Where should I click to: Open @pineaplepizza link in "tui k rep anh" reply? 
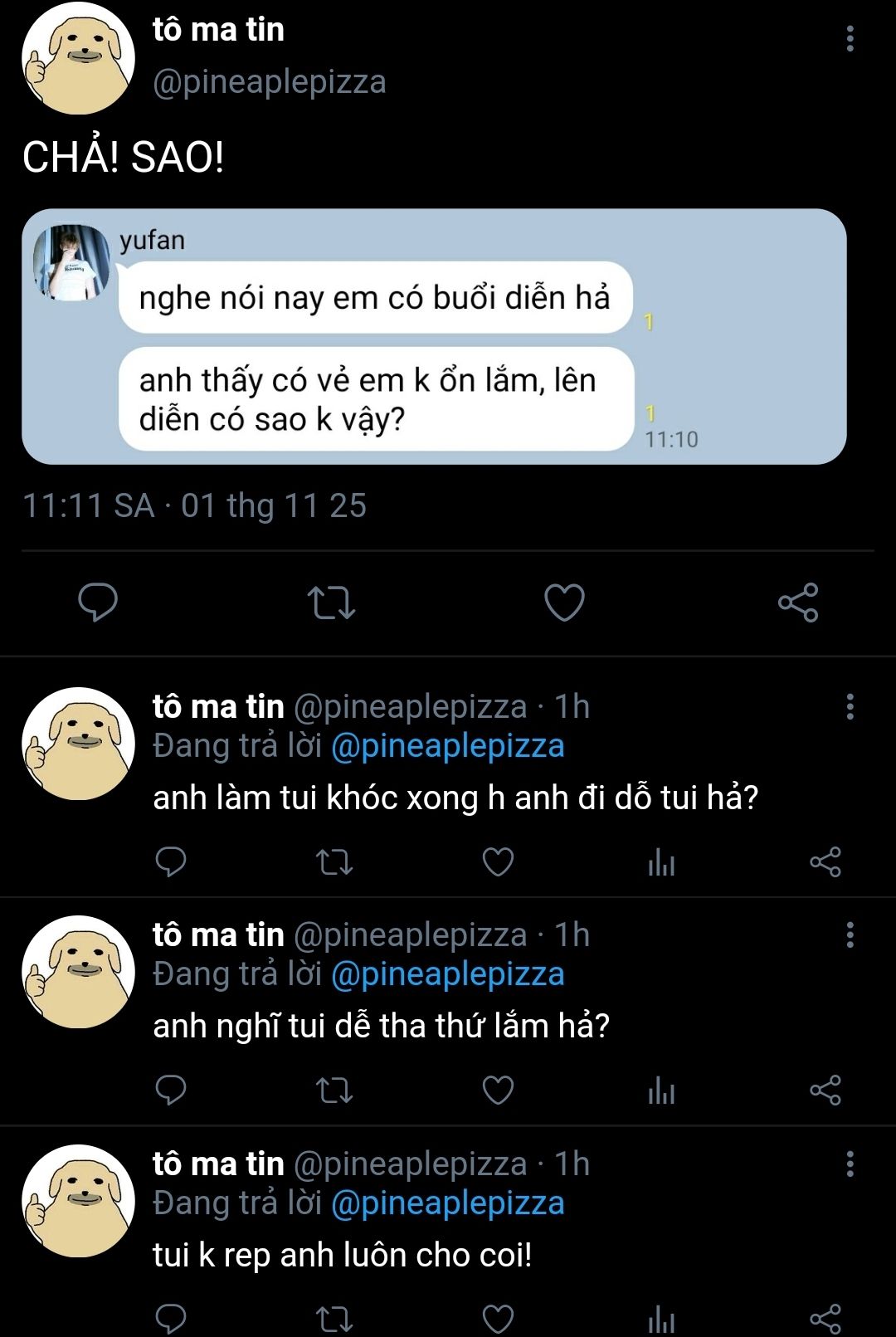coord(447,1203)
